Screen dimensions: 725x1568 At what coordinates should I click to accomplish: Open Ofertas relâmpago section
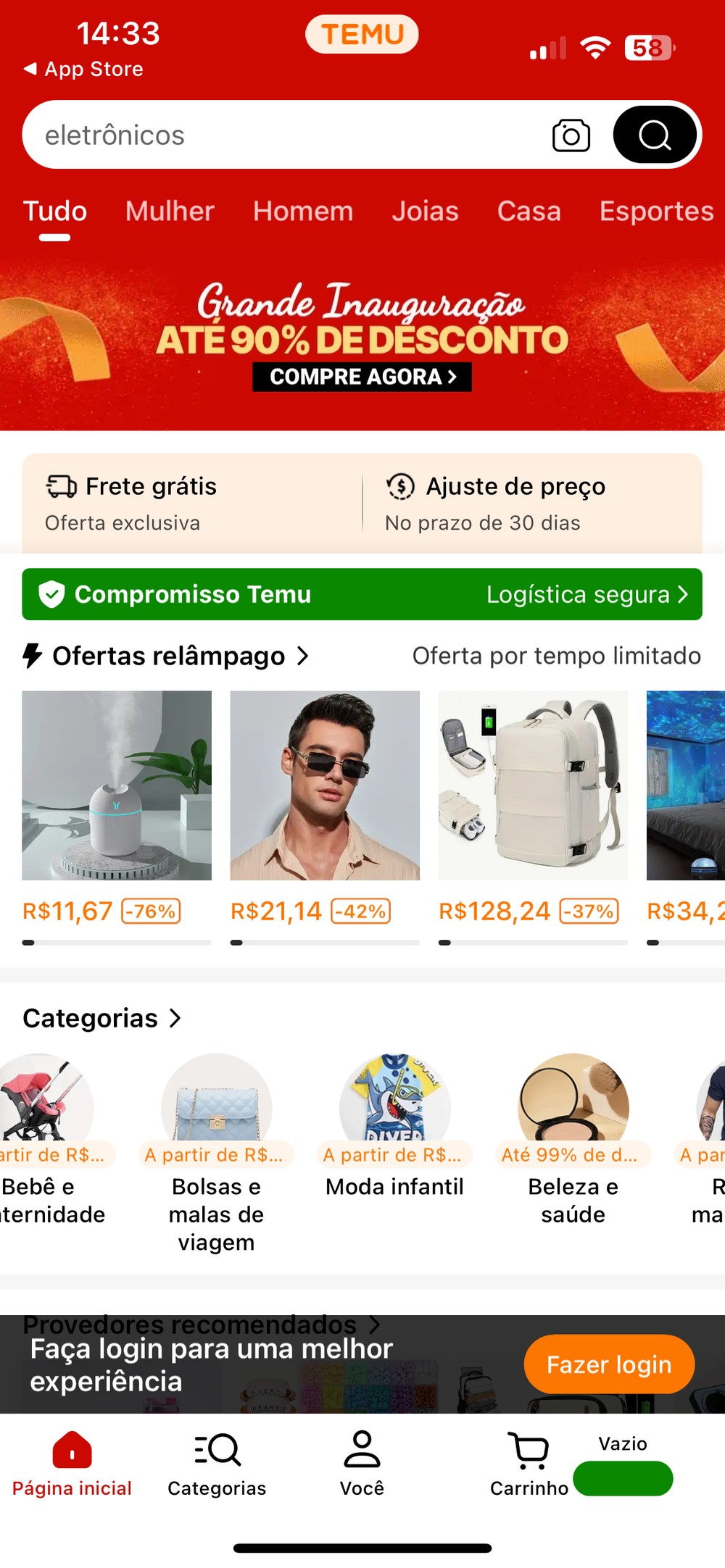167,656
